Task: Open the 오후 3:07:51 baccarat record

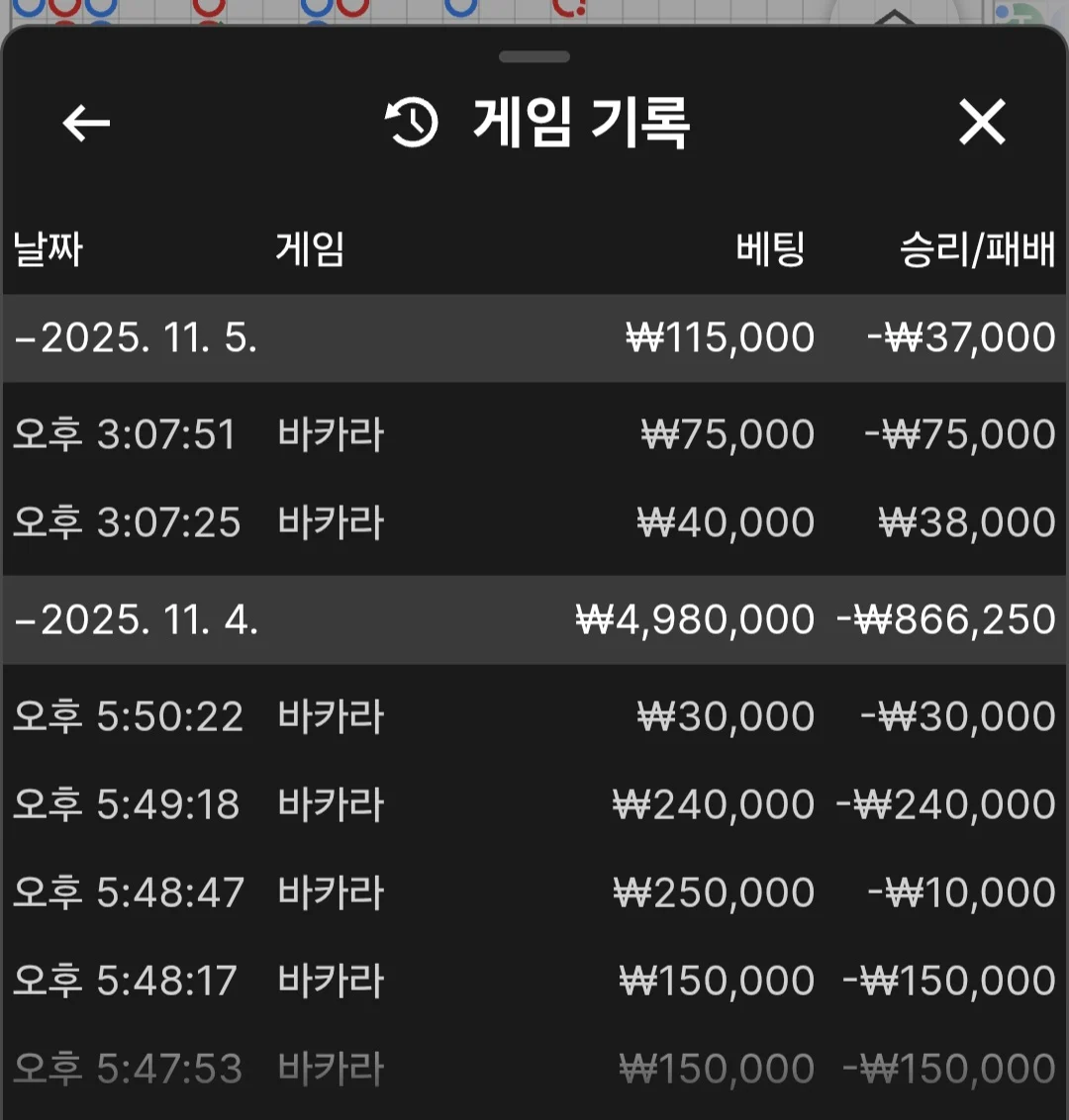Action: (534, 434)
